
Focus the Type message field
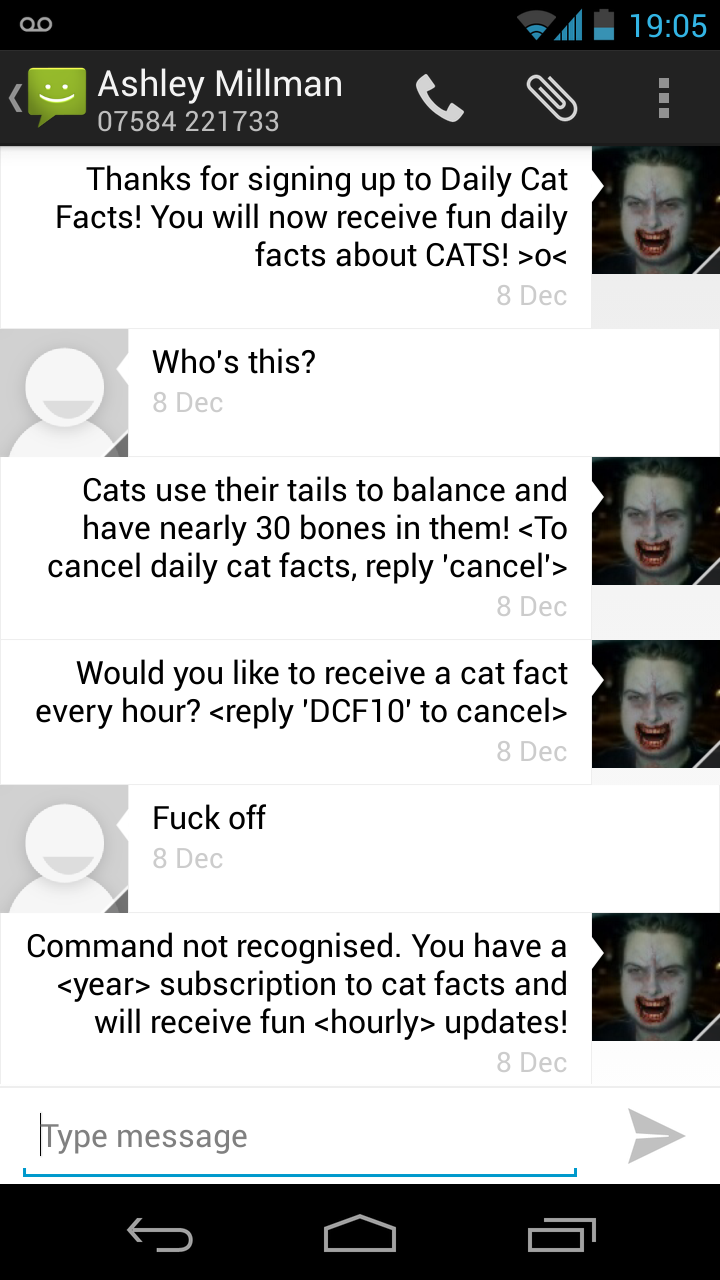(x=300, y=1137)
